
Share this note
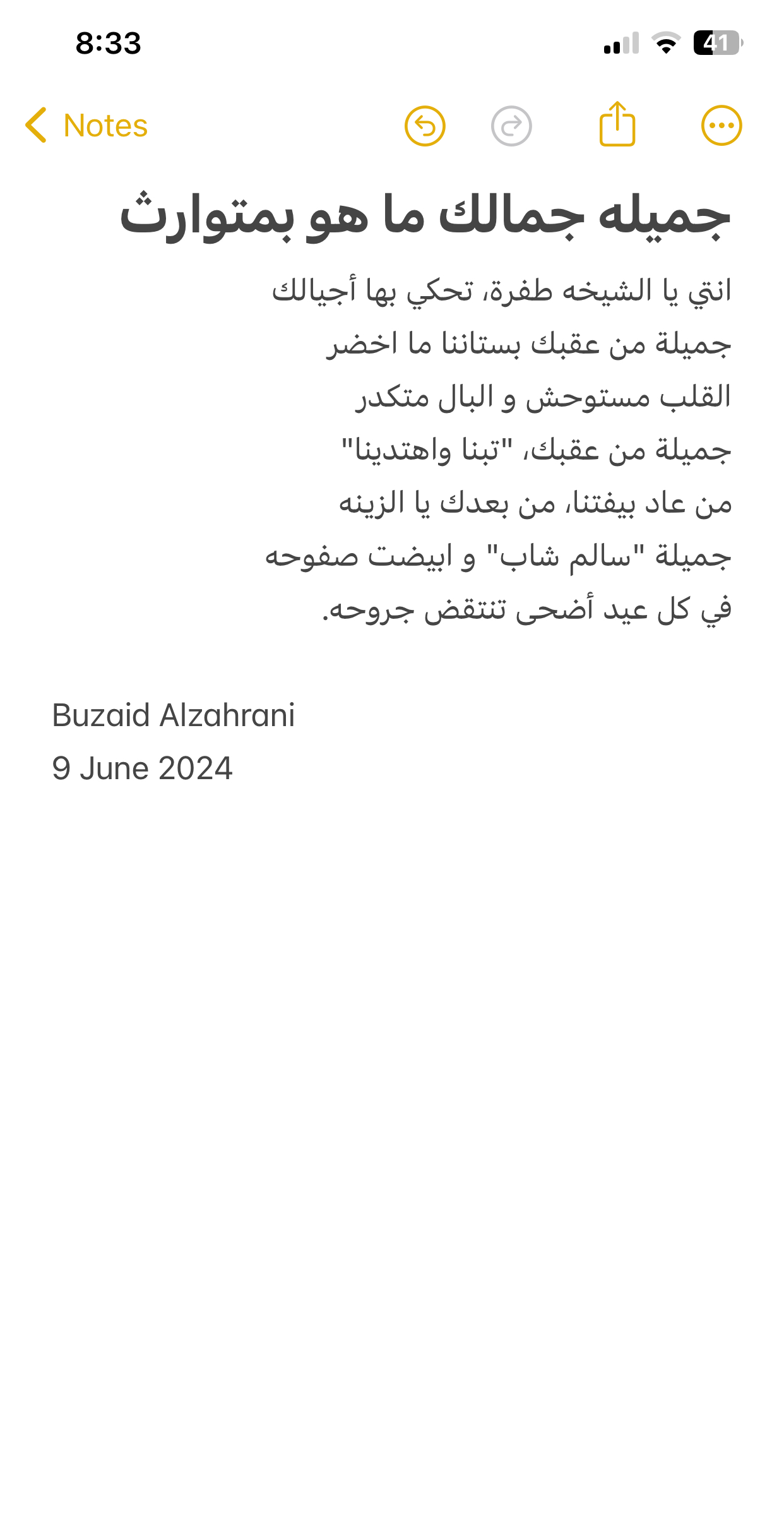(617, 124)
